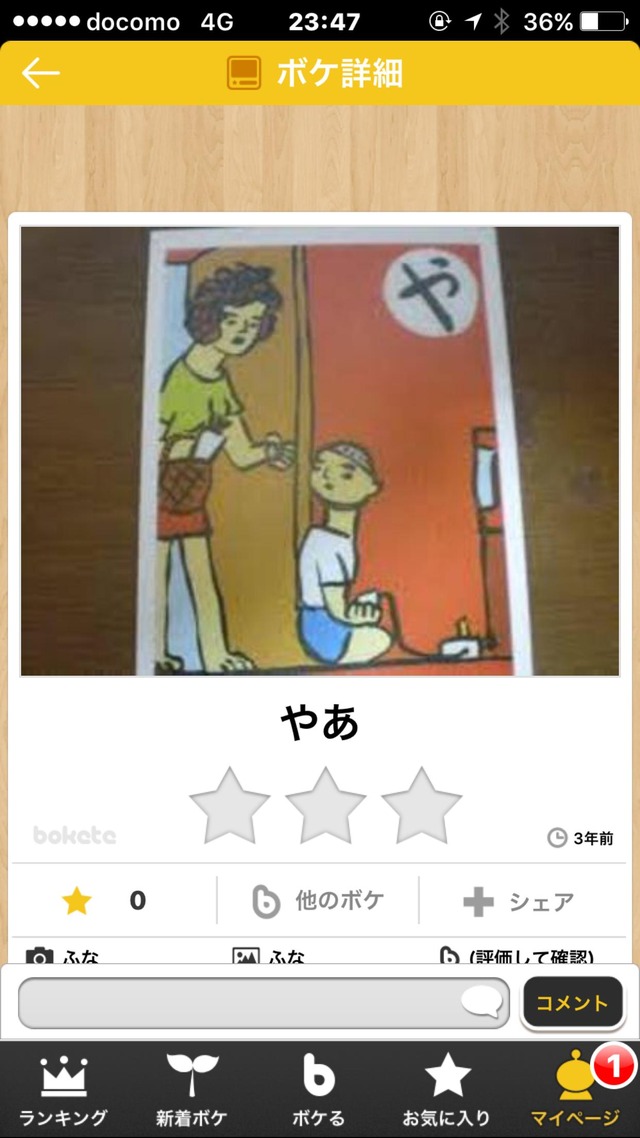Switch to マイページ tab

(577, 1090)
